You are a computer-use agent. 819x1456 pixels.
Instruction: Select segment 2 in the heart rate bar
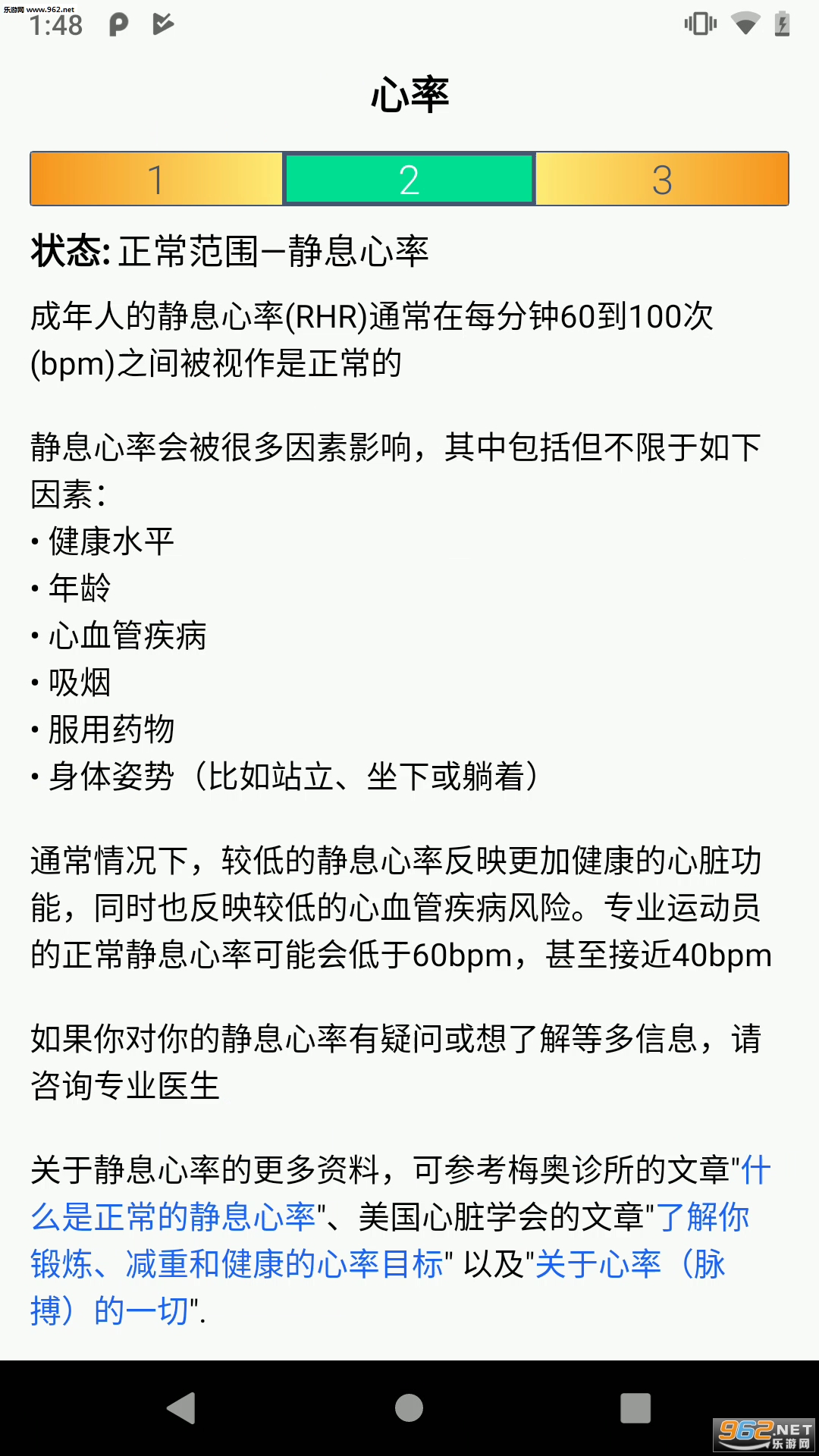tap(409, 179)
